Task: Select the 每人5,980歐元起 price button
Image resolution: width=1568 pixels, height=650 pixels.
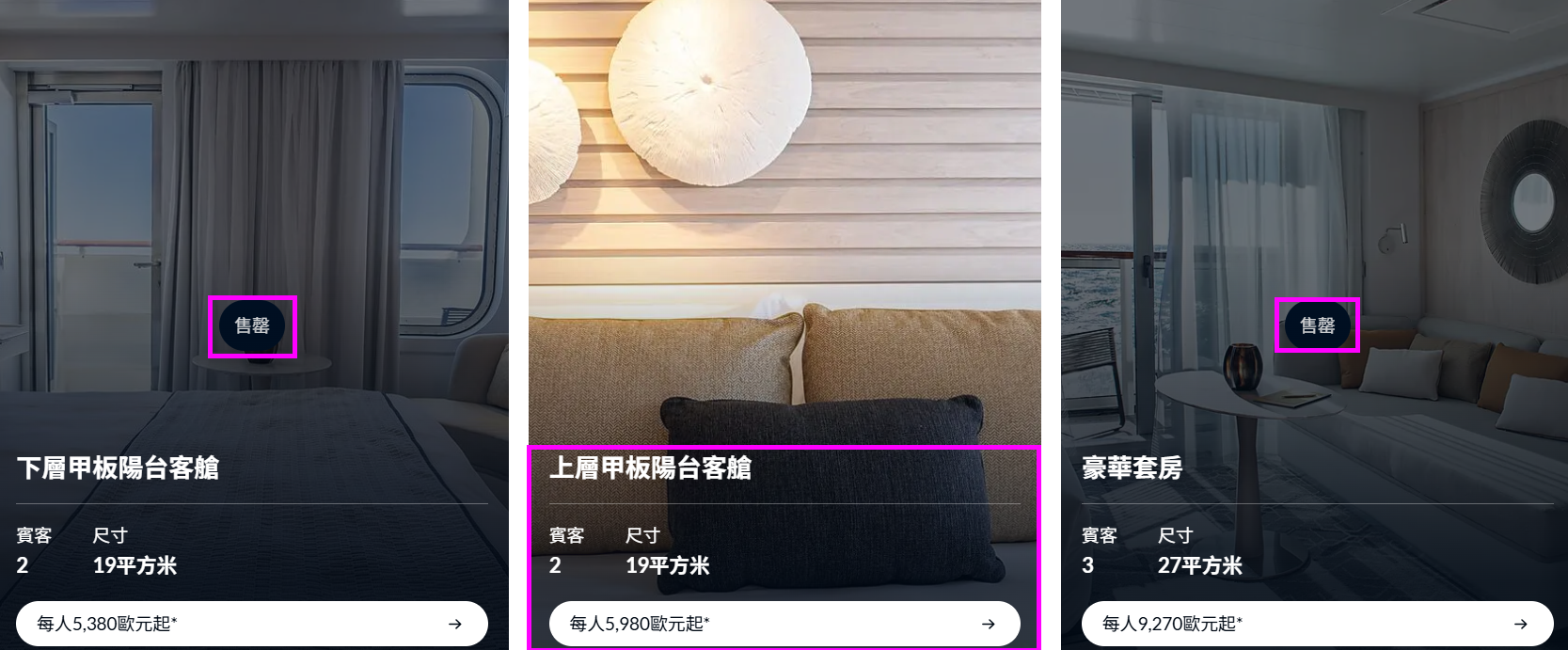Action: (x=784, y=624)
